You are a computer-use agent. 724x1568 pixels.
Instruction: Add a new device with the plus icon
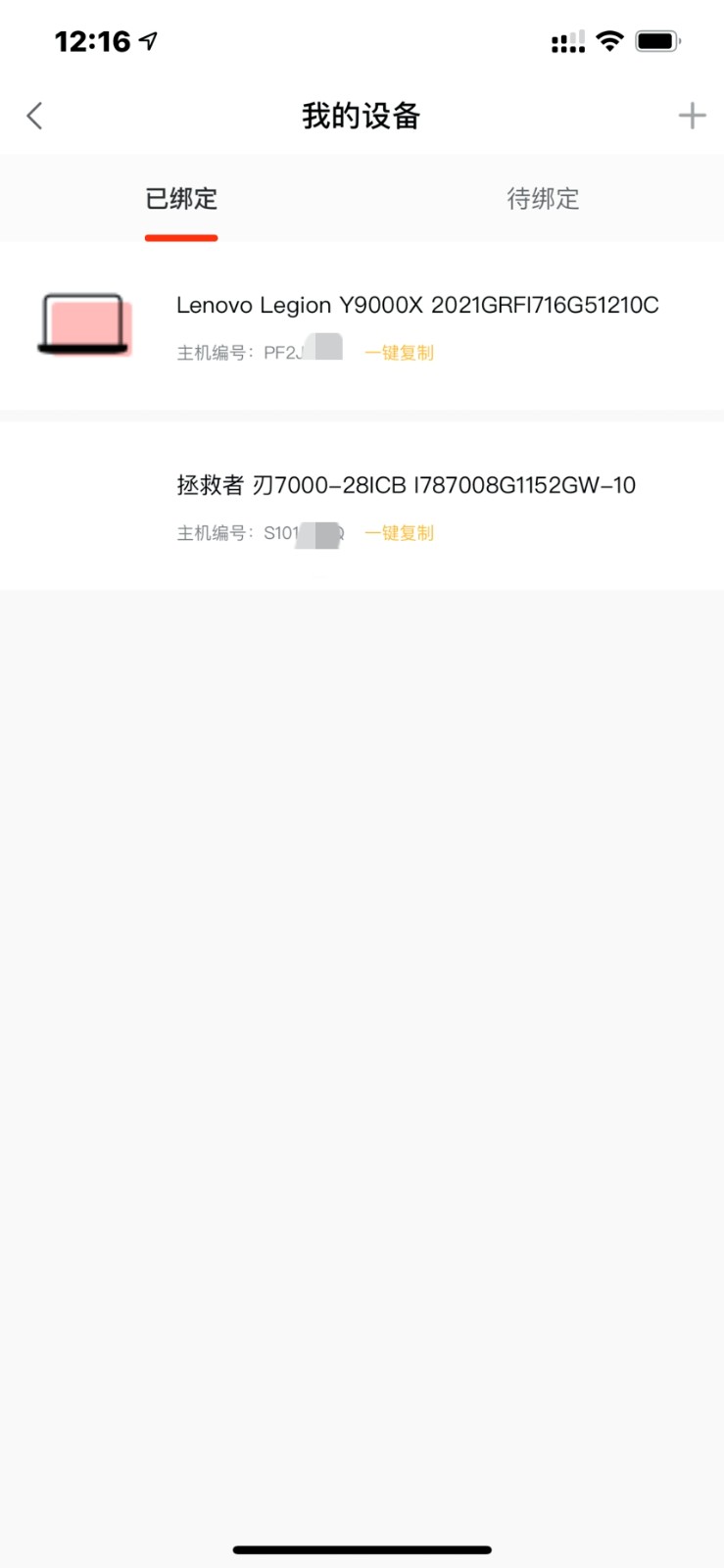click(x=692, y=116)
